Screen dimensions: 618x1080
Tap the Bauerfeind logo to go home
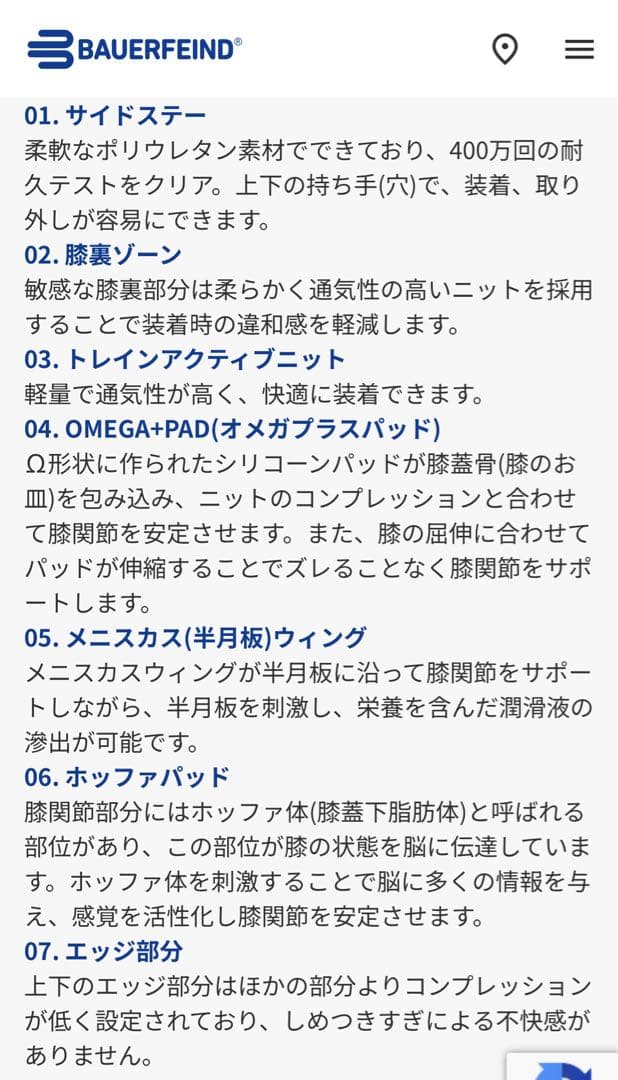[x=134, y=48]
